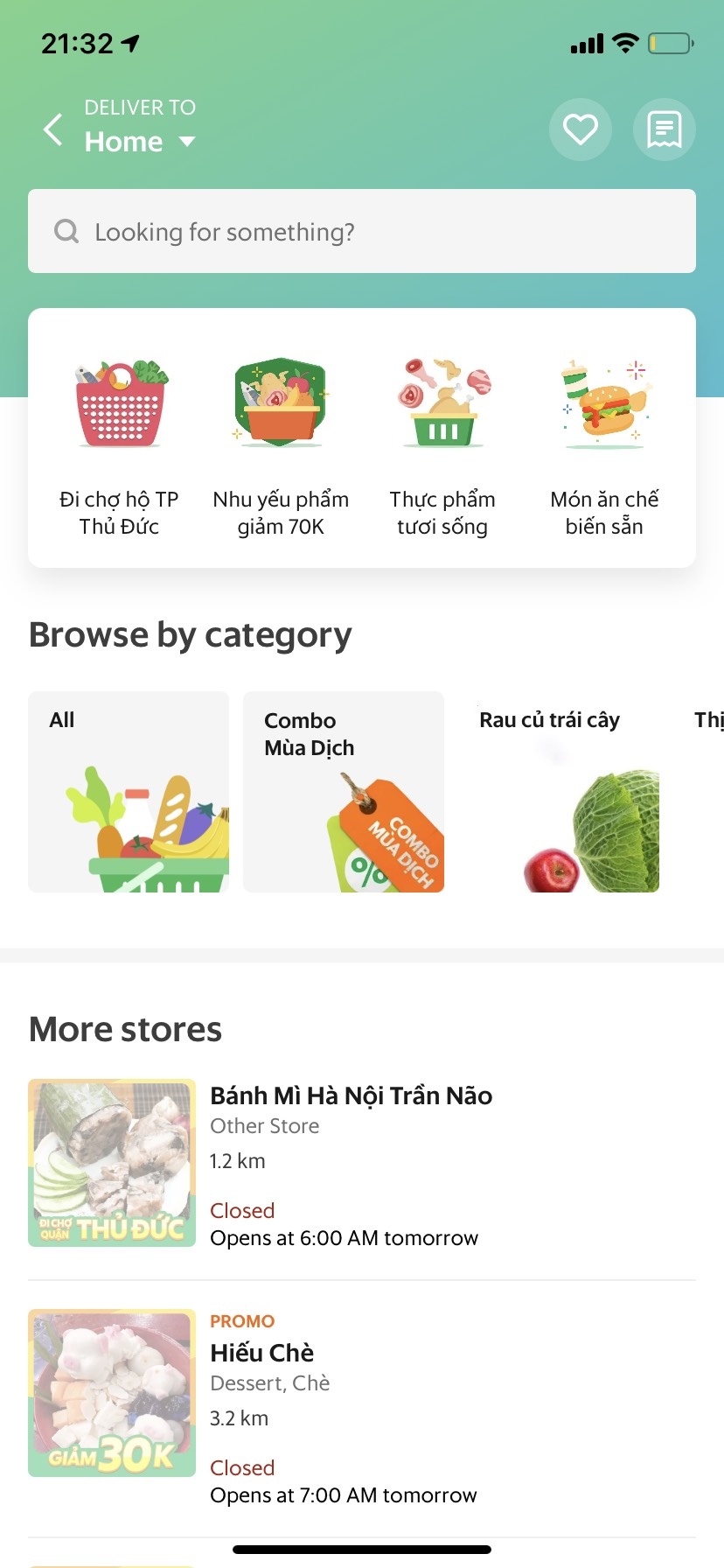View orders via the receipt icon
This screenshot has width=724, height=1568.
click(x=664, y=129)
